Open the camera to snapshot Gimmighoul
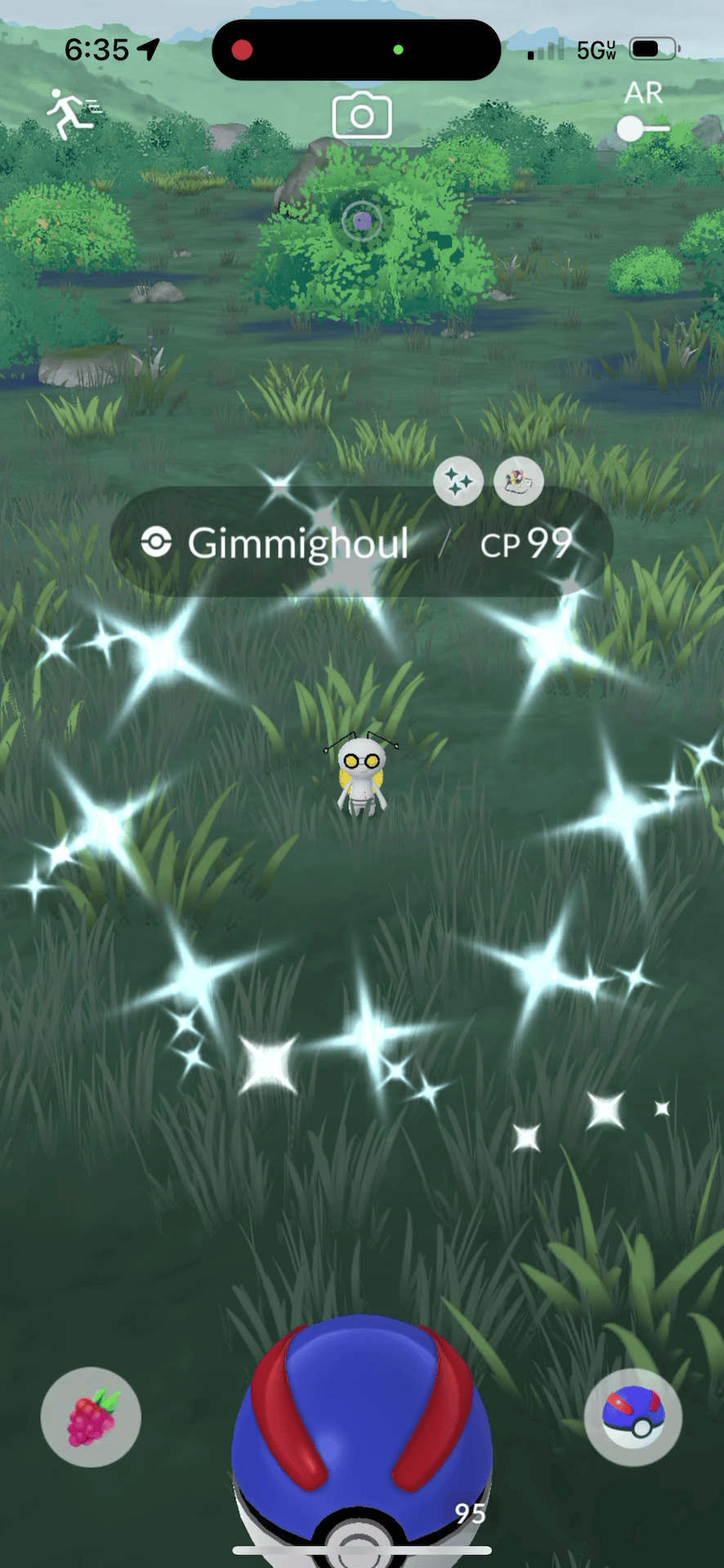The height and width of the screenshot is (1568, 724). (x=362, y=116)
